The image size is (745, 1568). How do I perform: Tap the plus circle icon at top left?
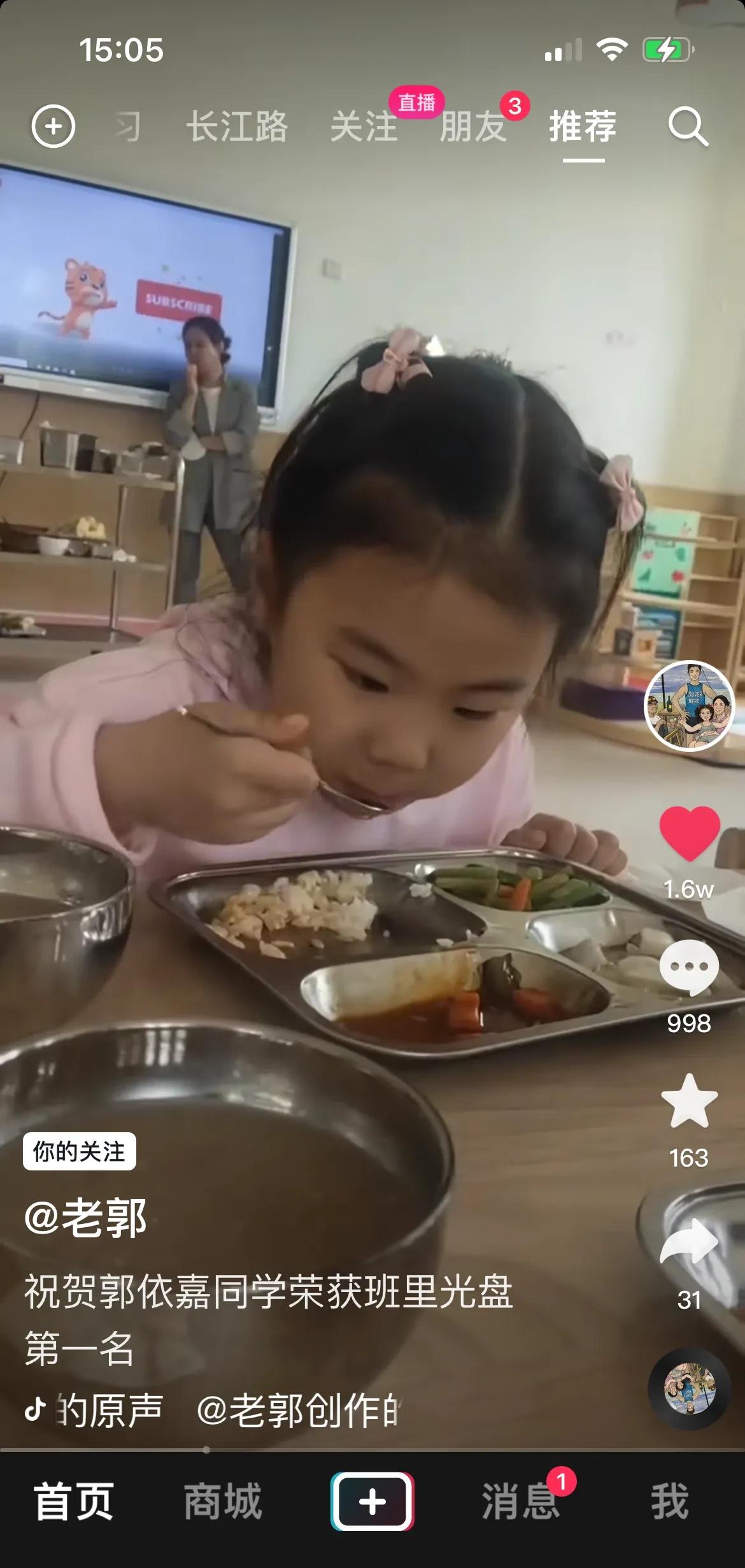point(53,126)
